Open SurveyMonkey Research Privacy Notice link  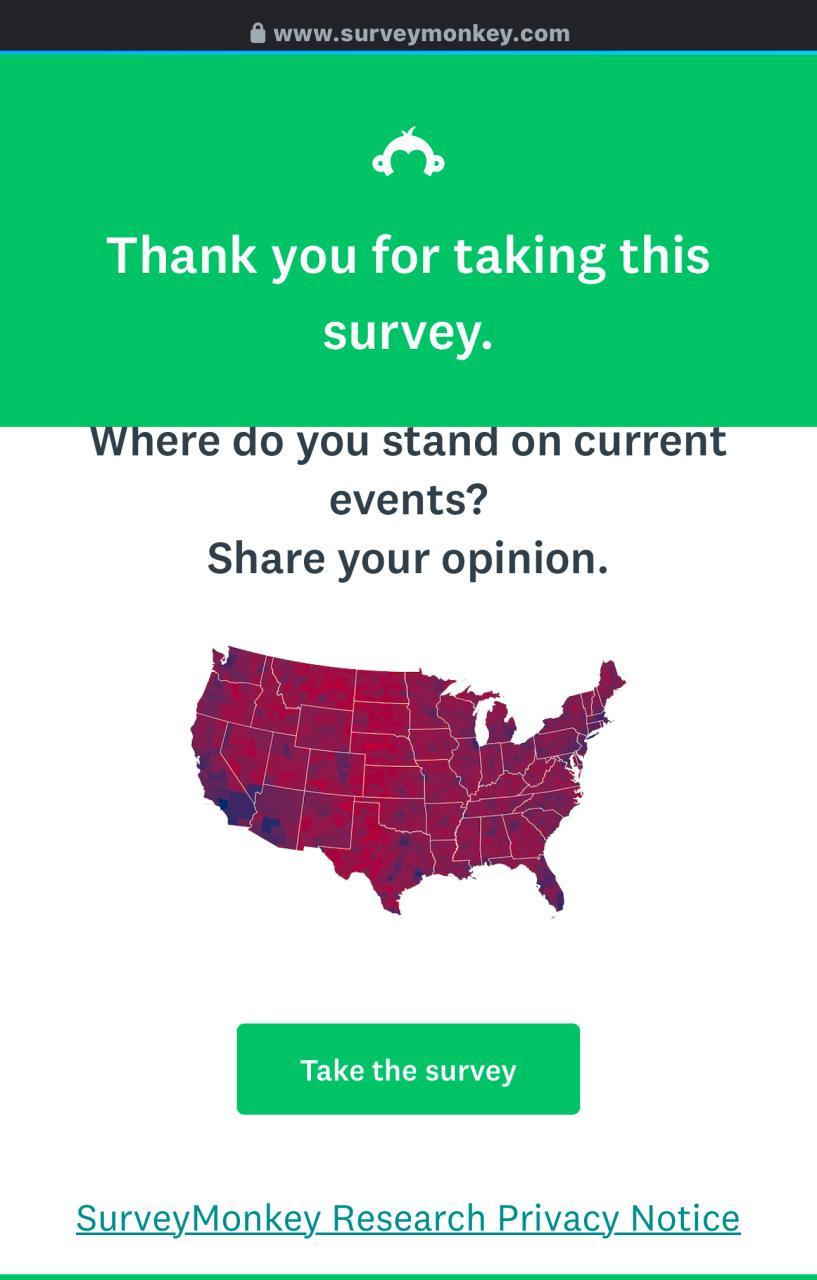(408, 1218)
